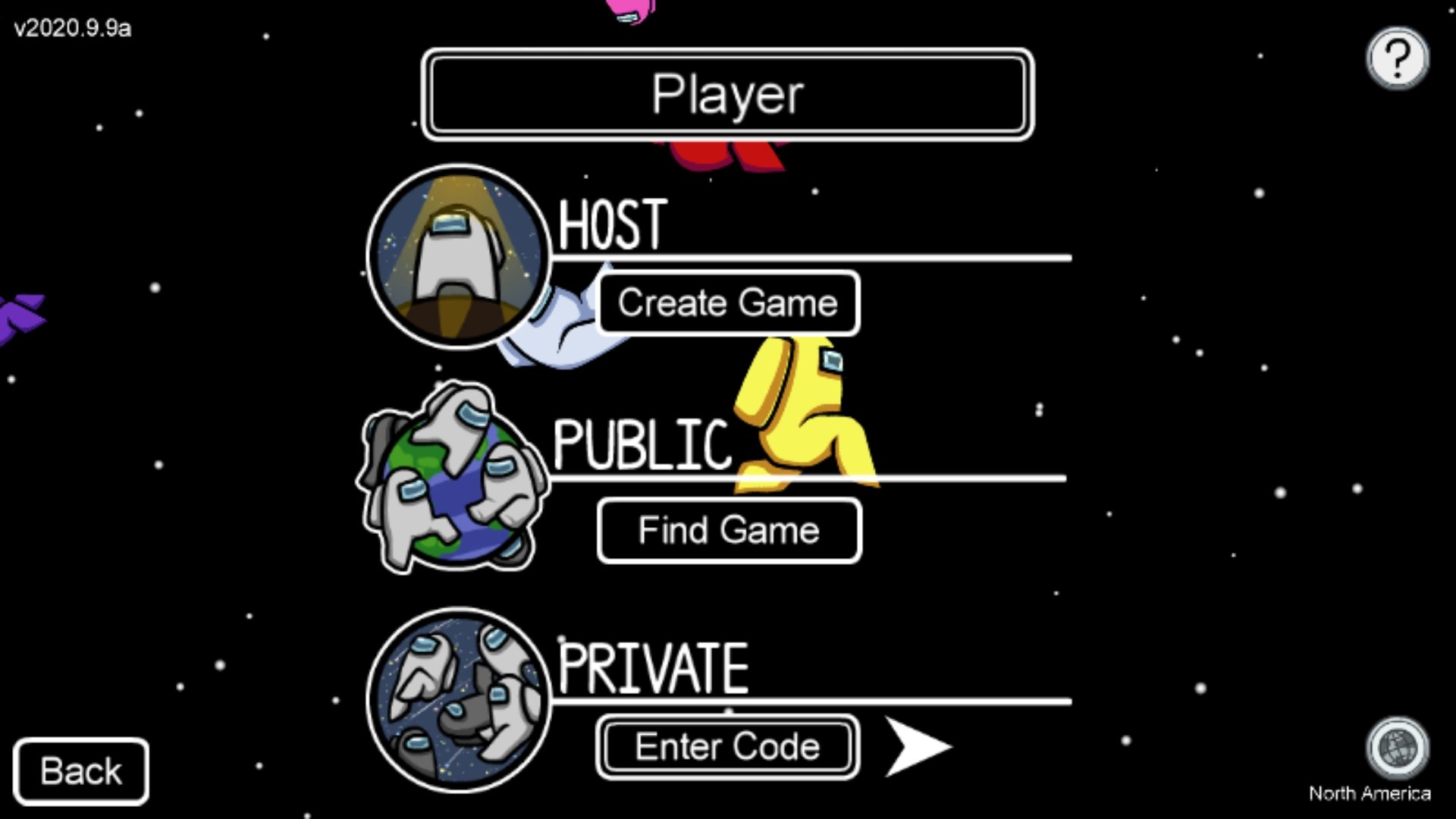
Task: Go back with the Back button
Action: coord(81,771)
